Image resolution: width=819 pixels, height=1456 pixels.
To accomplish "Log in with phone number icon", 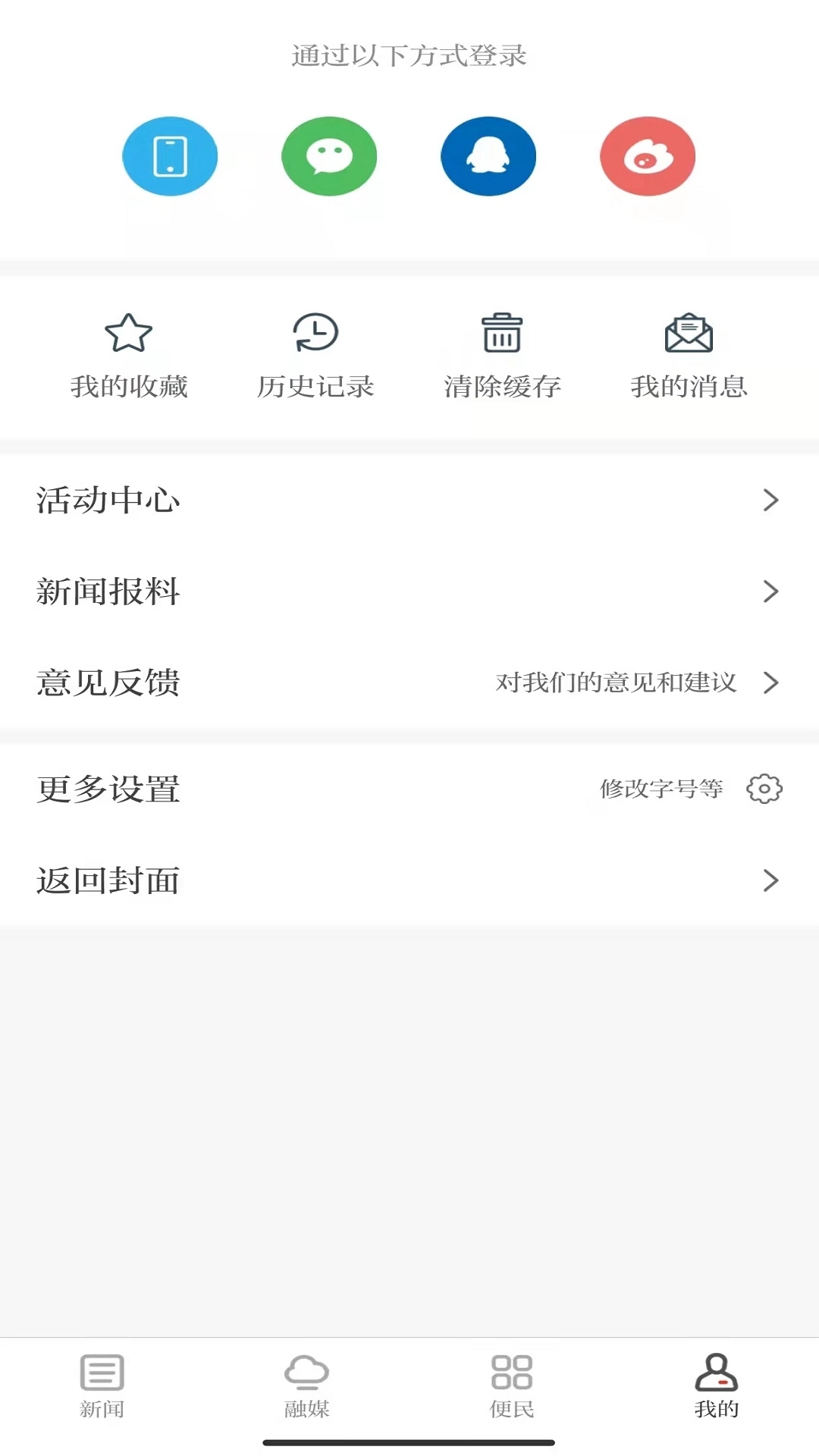I will pos(170,155).
